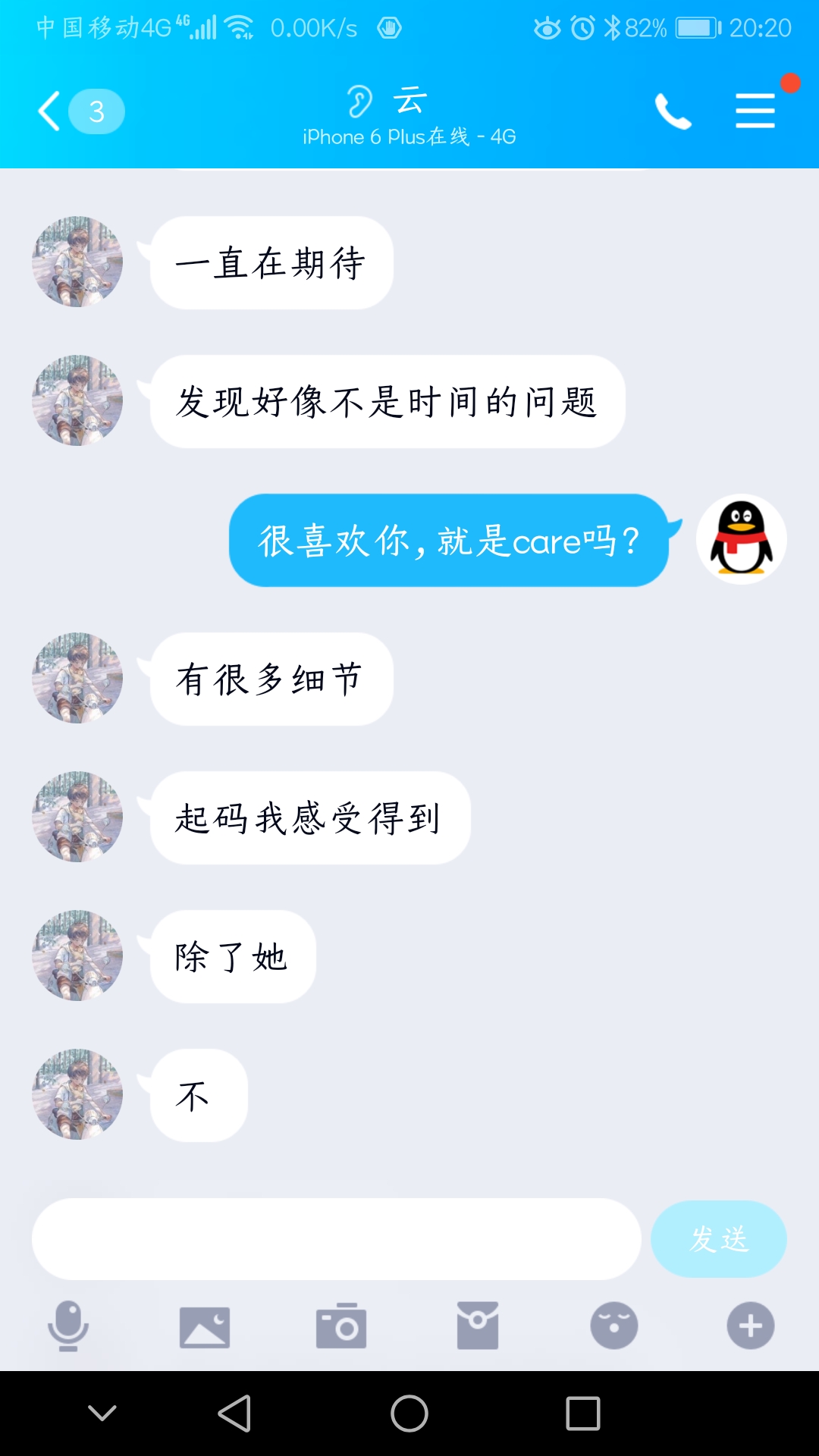Open the emoji sticker panel

614,1326
